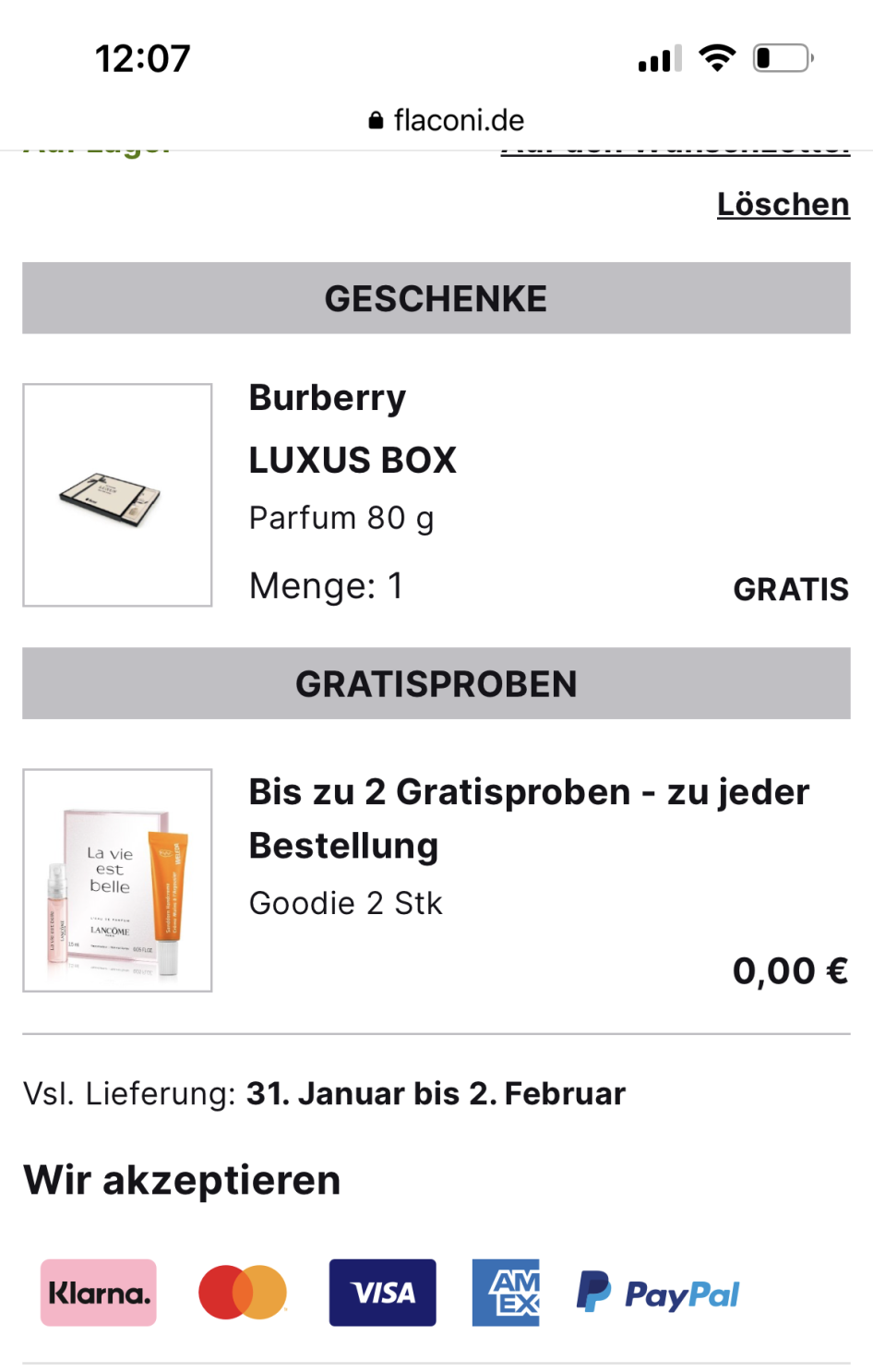Tap the Löschen link
Image resolution: width=873 pixels, height=1372 pixels.
[x=783, y=204]
